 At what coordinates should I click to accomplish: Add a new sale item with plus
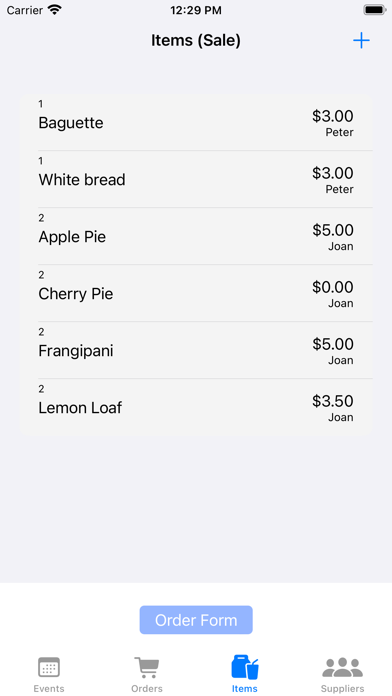tap(361, 41)
